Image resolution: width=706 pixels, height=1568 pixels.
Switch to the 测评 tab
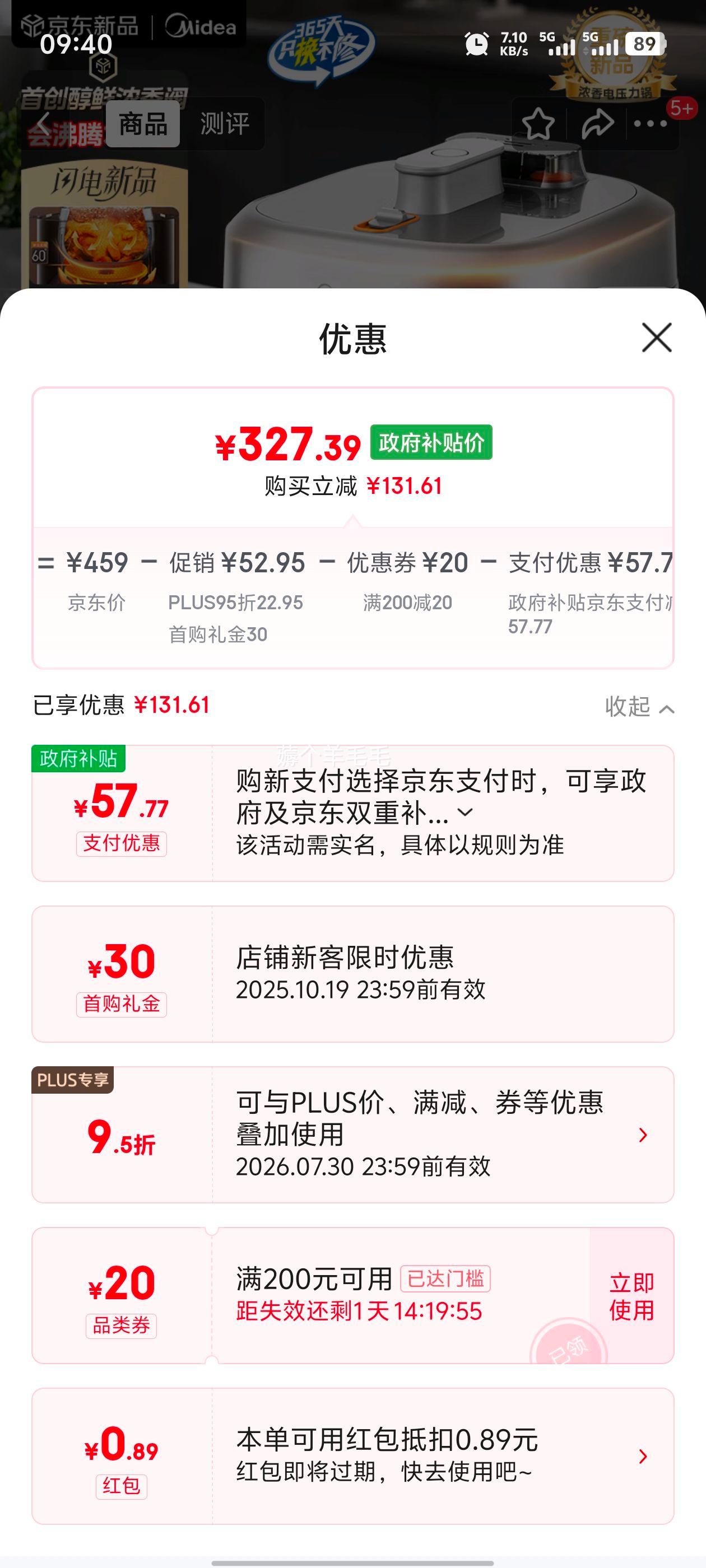coord(224,124)
